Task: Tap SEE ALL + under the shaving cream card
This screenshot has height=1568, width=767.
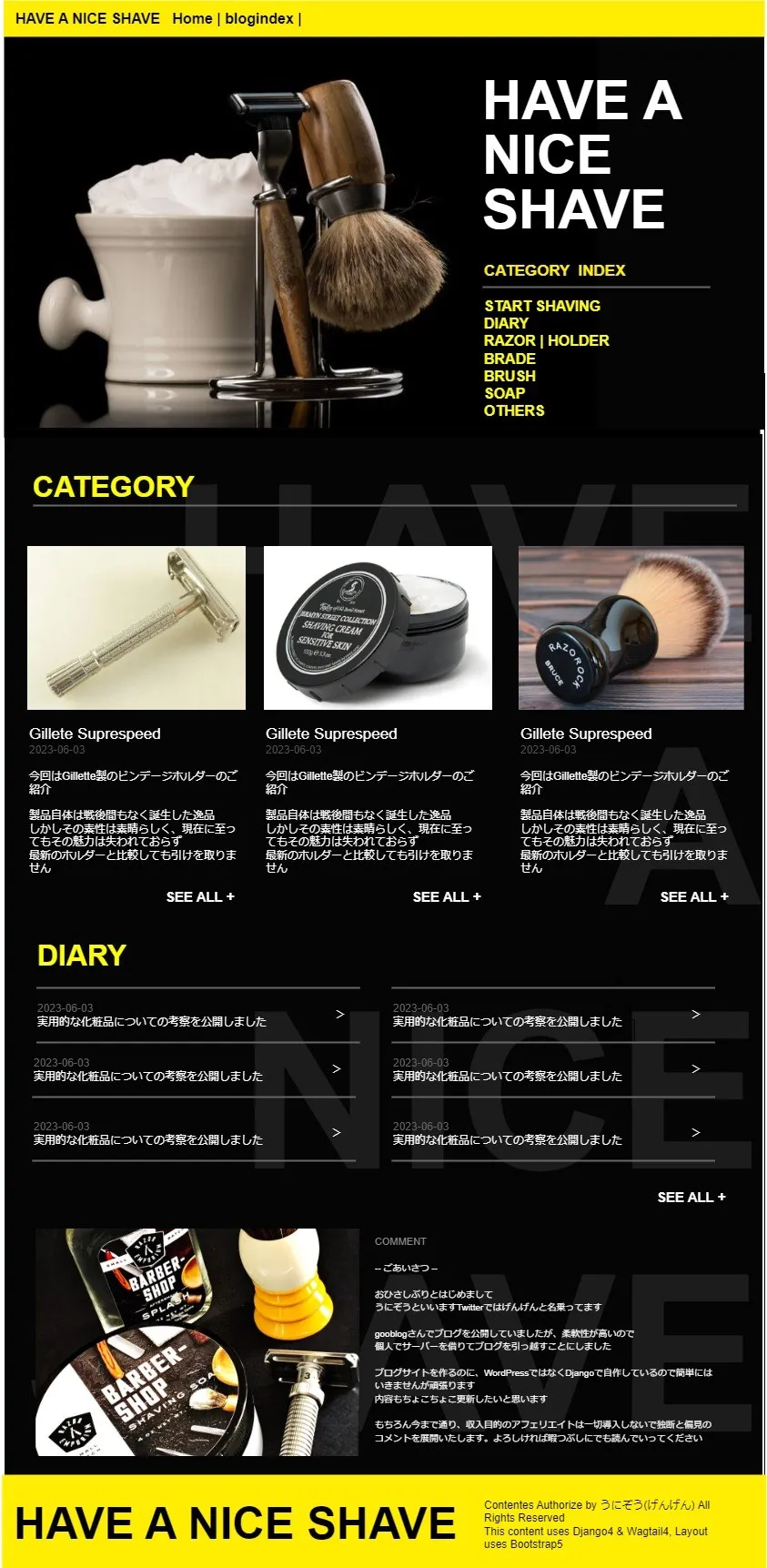Action: tap(446, 896)
